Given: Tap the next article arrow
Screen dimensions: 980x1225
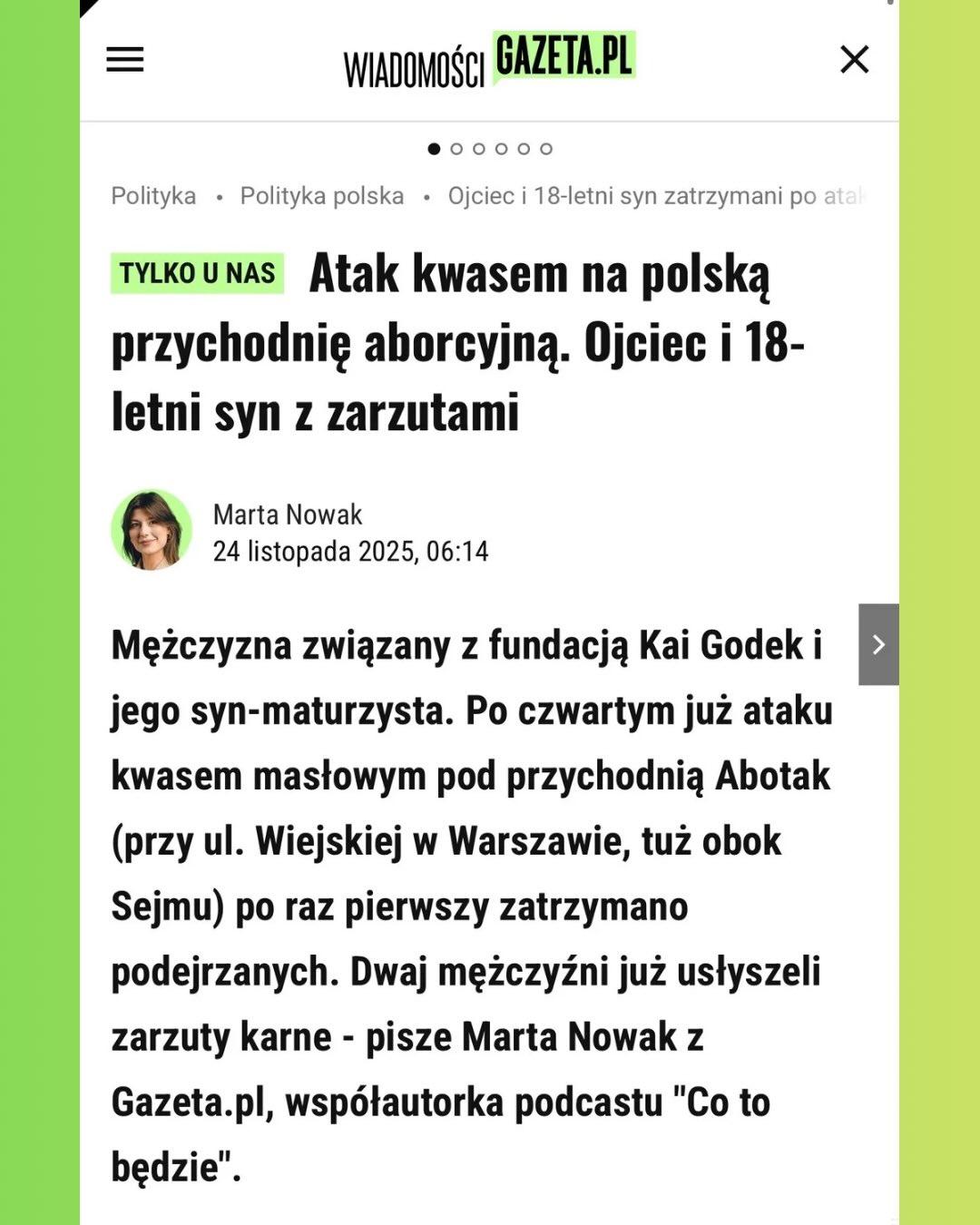Looking at the screenshot, I should [877, 644].
